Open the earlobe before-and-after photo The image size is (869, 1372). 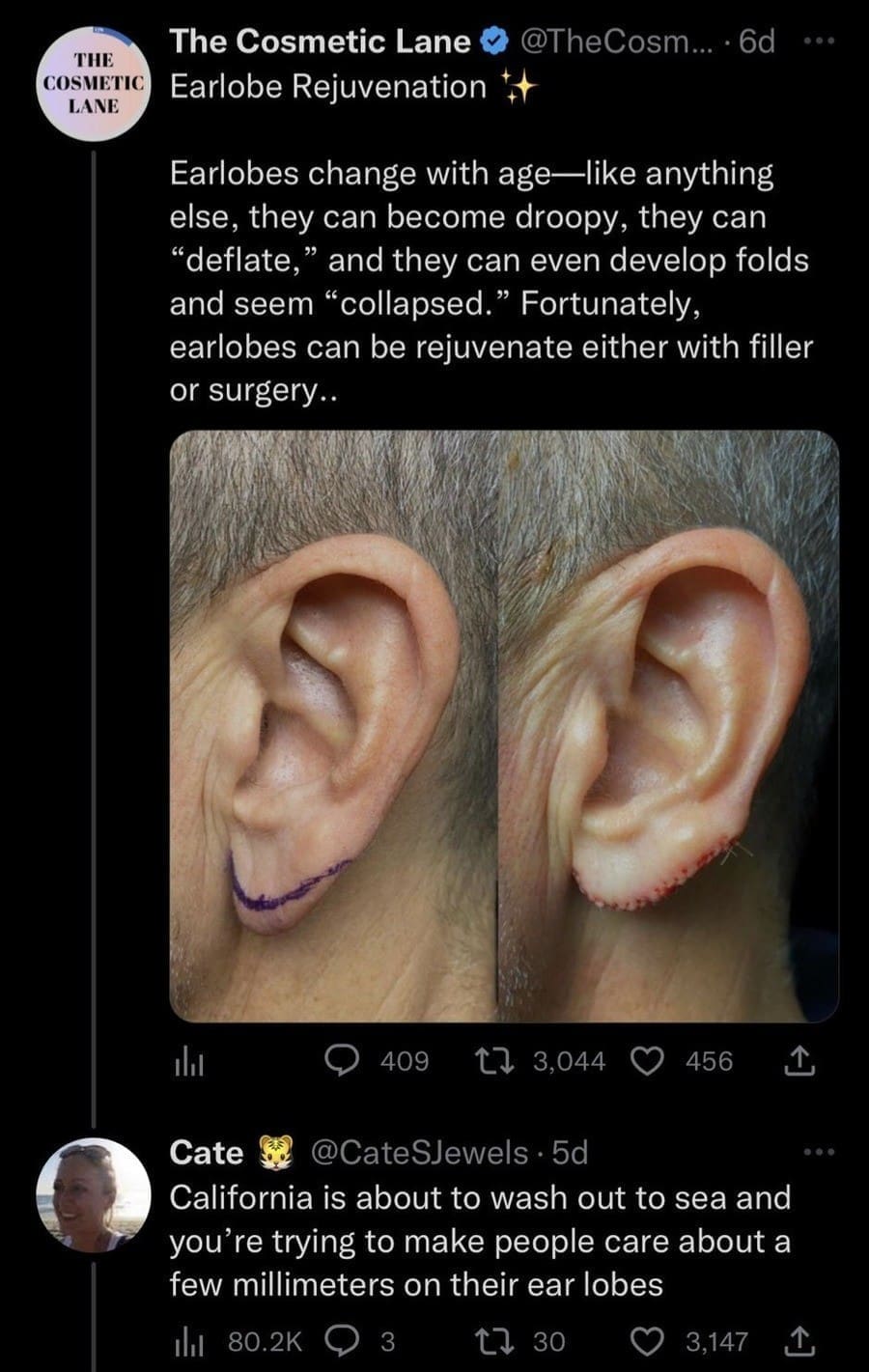point(503,726)
